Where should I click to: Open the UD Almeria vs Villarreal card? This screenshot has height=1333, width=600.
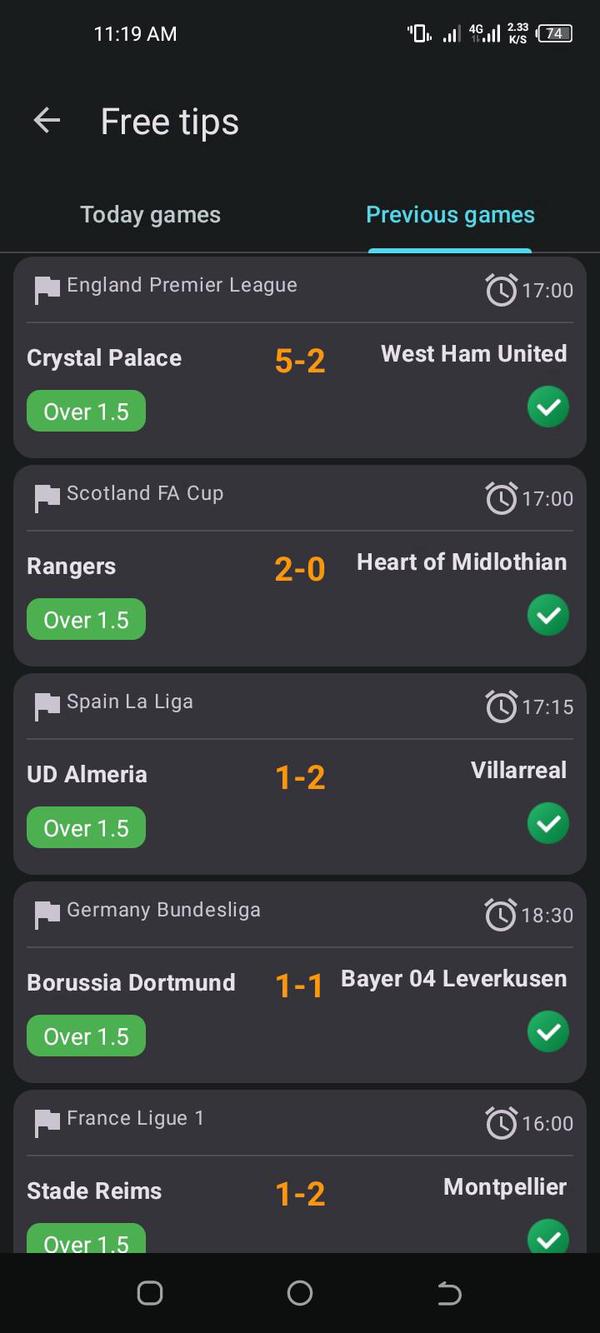point(300,774)
